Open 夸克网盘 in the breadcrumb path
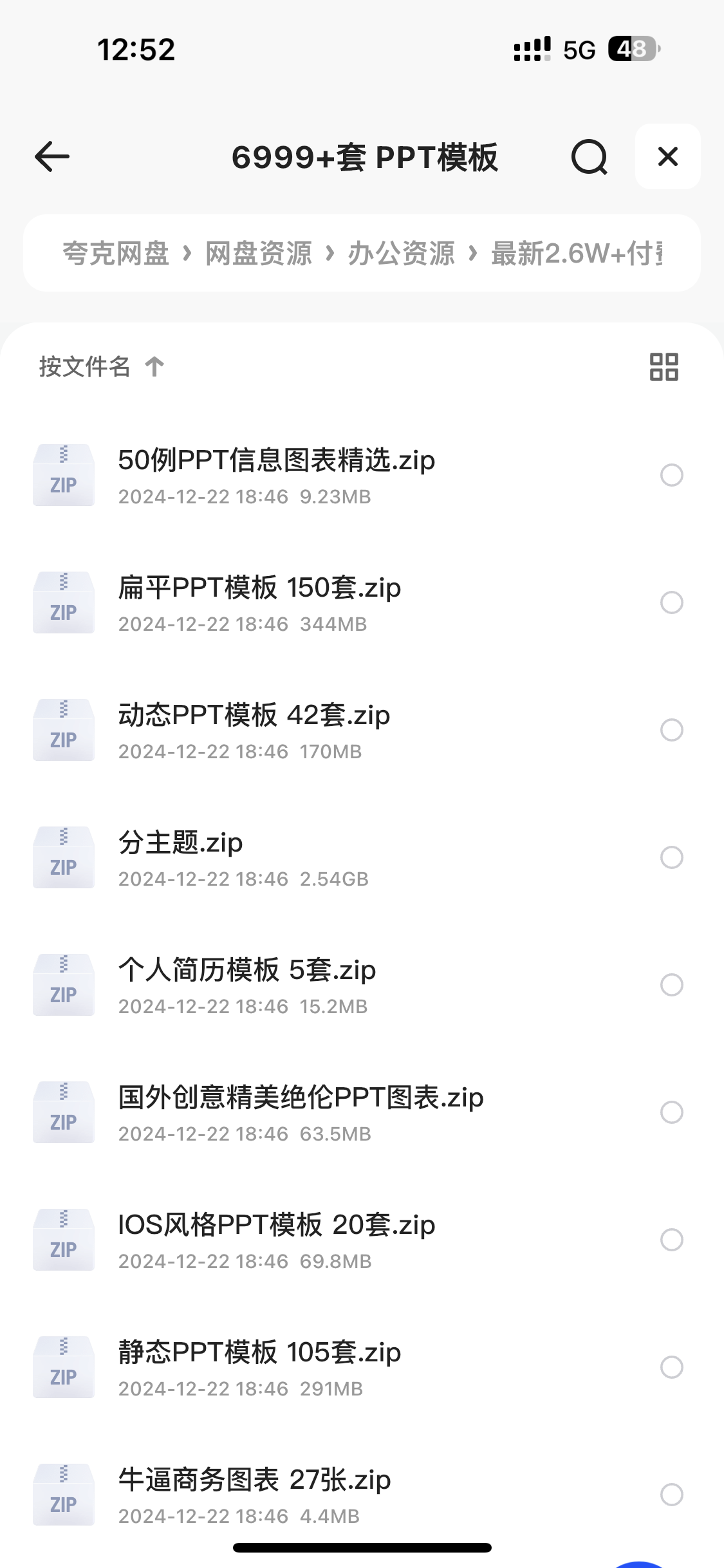724x1568 pixels. click(116, 253)
